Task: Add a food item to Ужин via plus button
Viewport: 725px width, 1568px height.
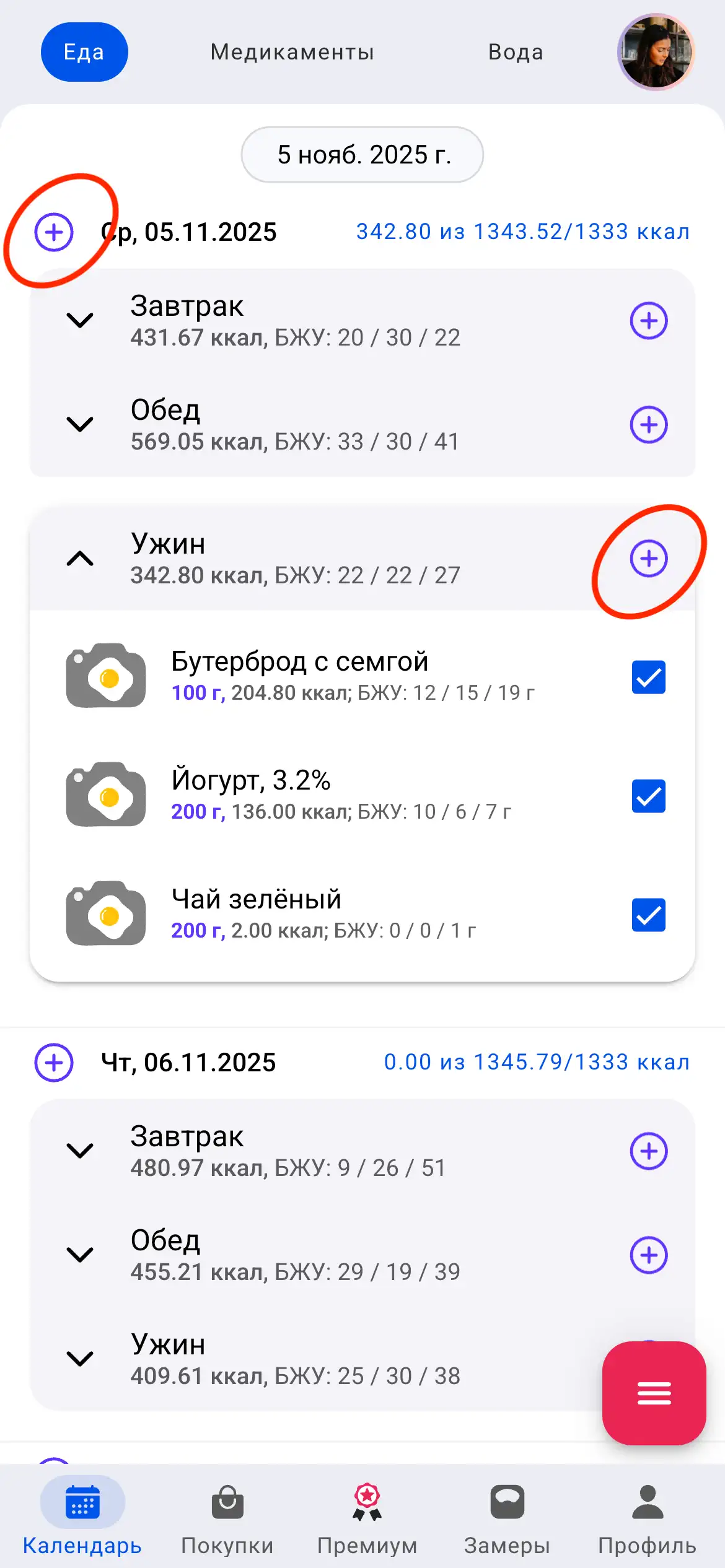Action: [647, 558]
